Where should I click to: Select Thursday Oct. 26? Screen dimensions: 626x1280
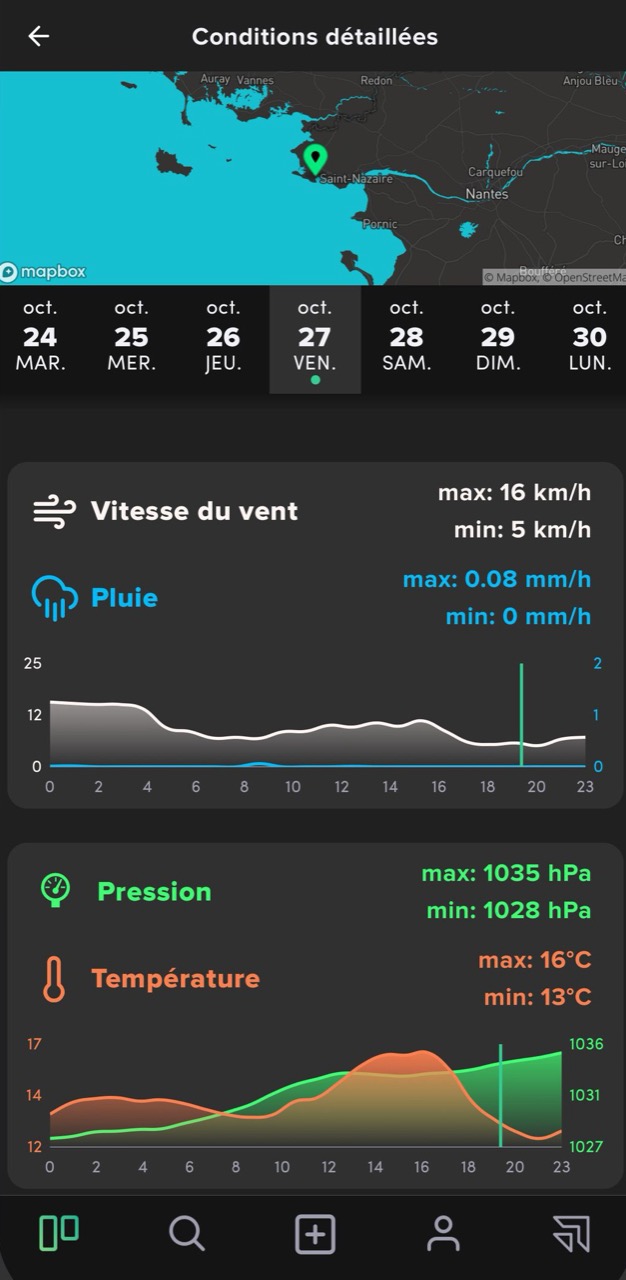(x=223, y=337)
